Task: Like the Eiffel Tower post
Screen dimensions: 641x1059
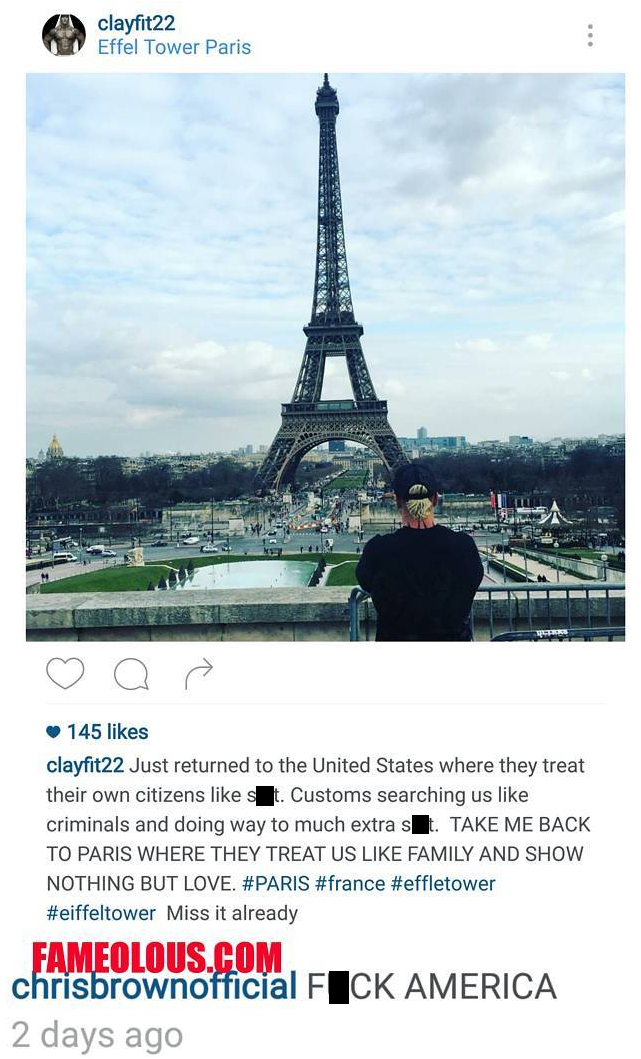Action: [65, 673]
